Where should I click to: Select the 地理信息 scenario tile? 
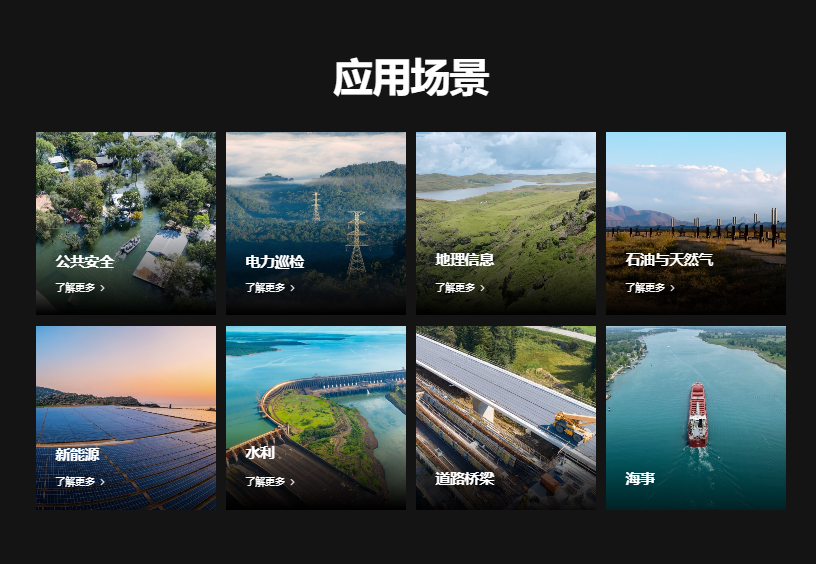click(505, 222)
